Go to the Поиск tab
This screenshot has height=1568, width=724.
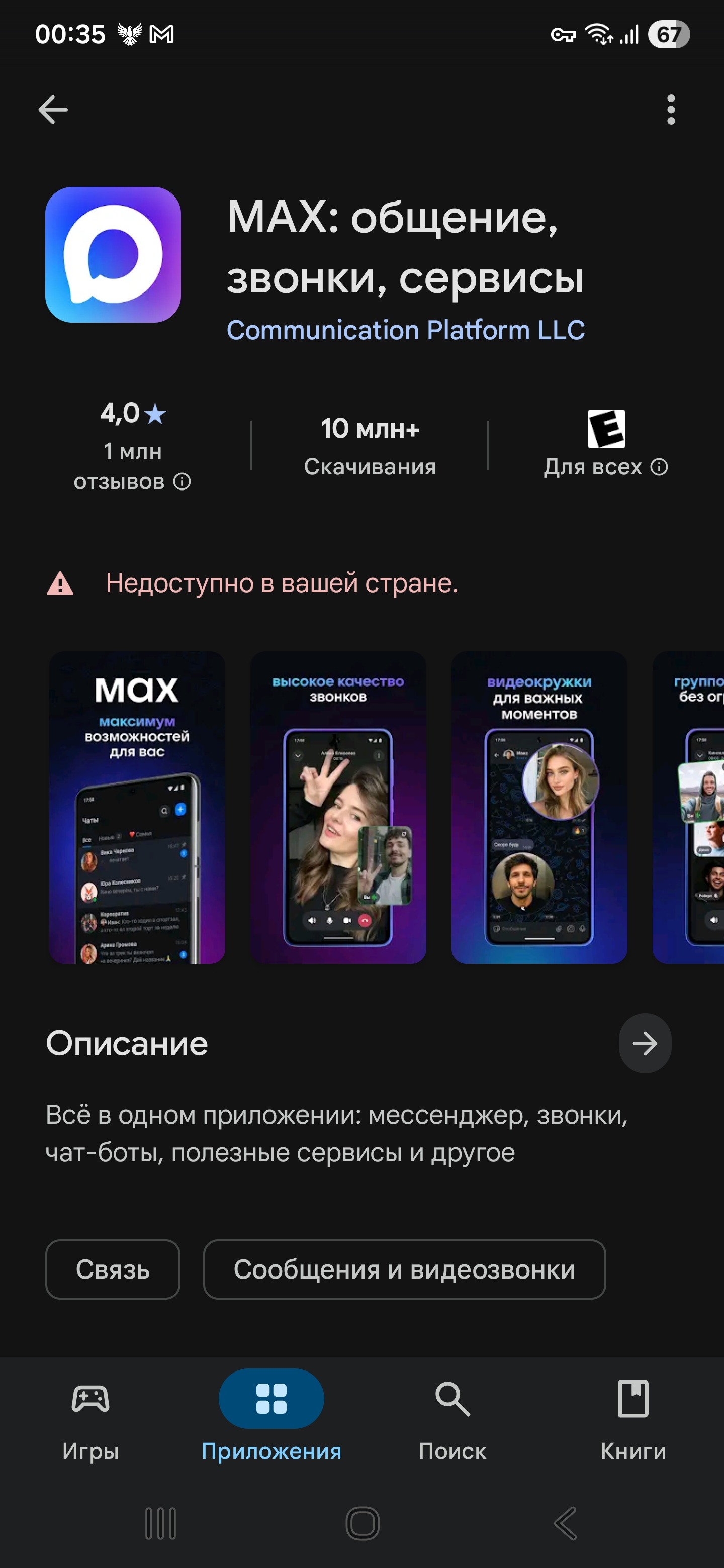452,1417
